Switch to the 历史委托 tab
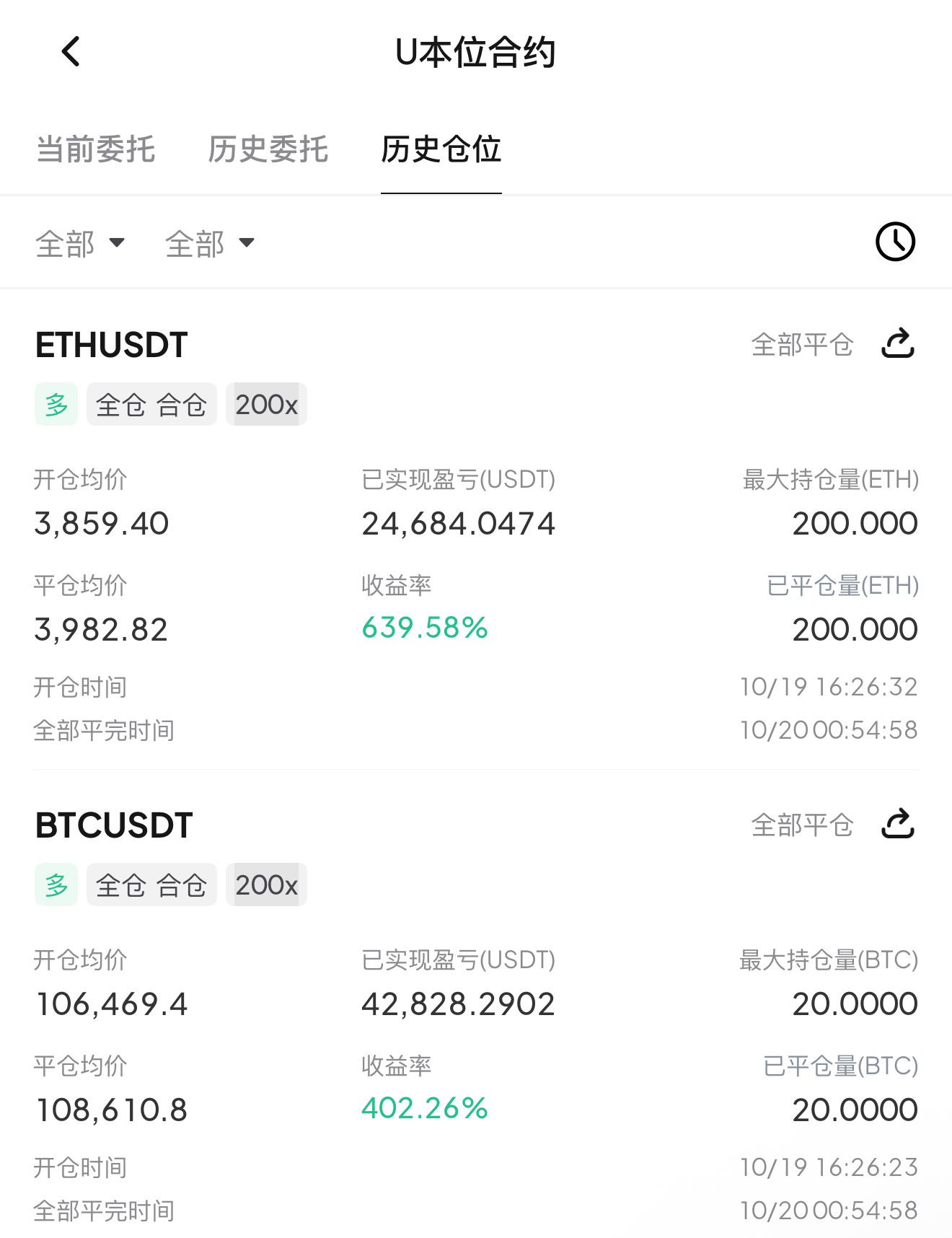This screenshot has height=1238, width=952. (268, 149)
